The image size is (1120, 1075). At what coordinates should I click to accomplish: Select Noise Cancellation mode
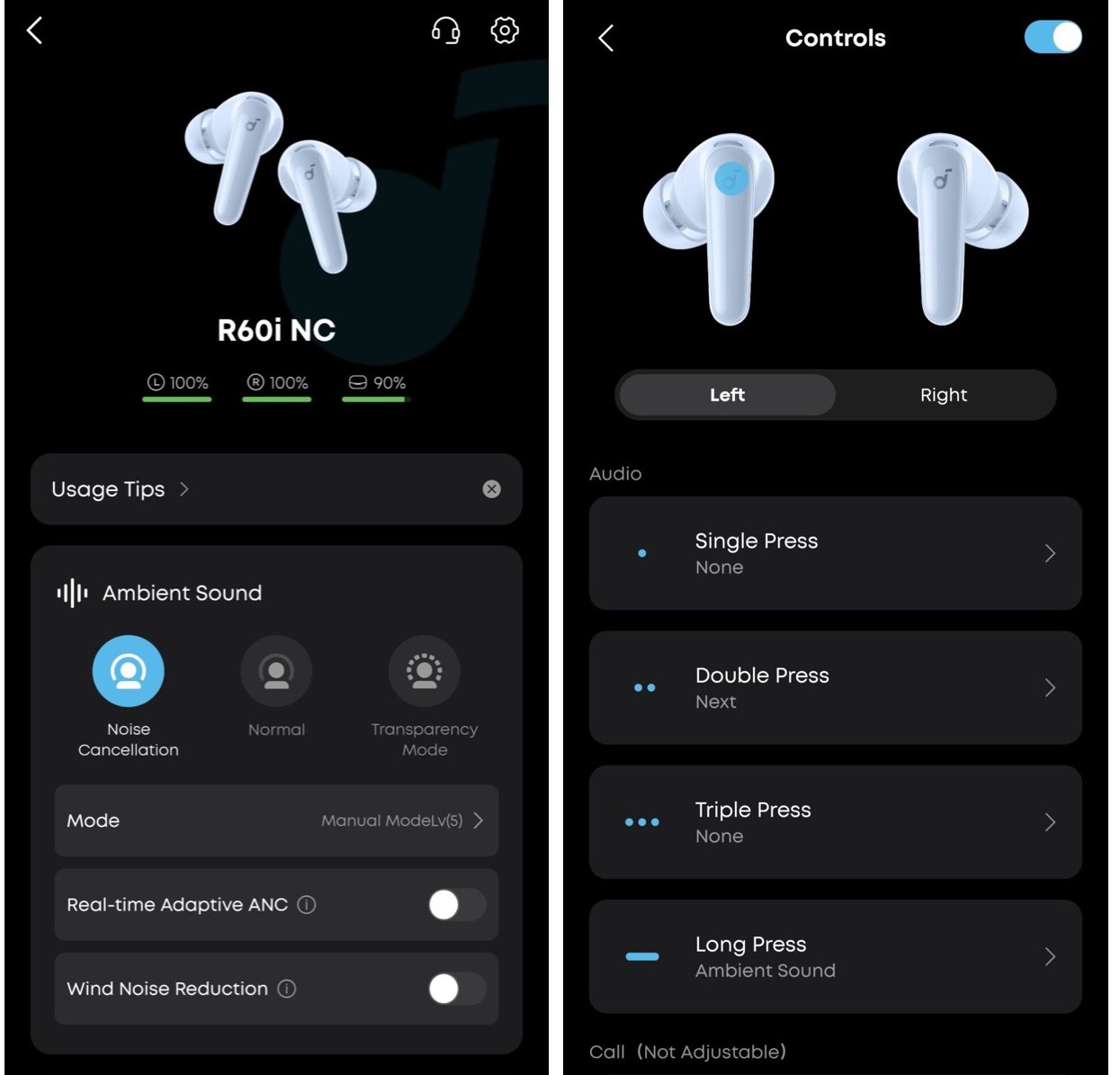pos(129,671)
